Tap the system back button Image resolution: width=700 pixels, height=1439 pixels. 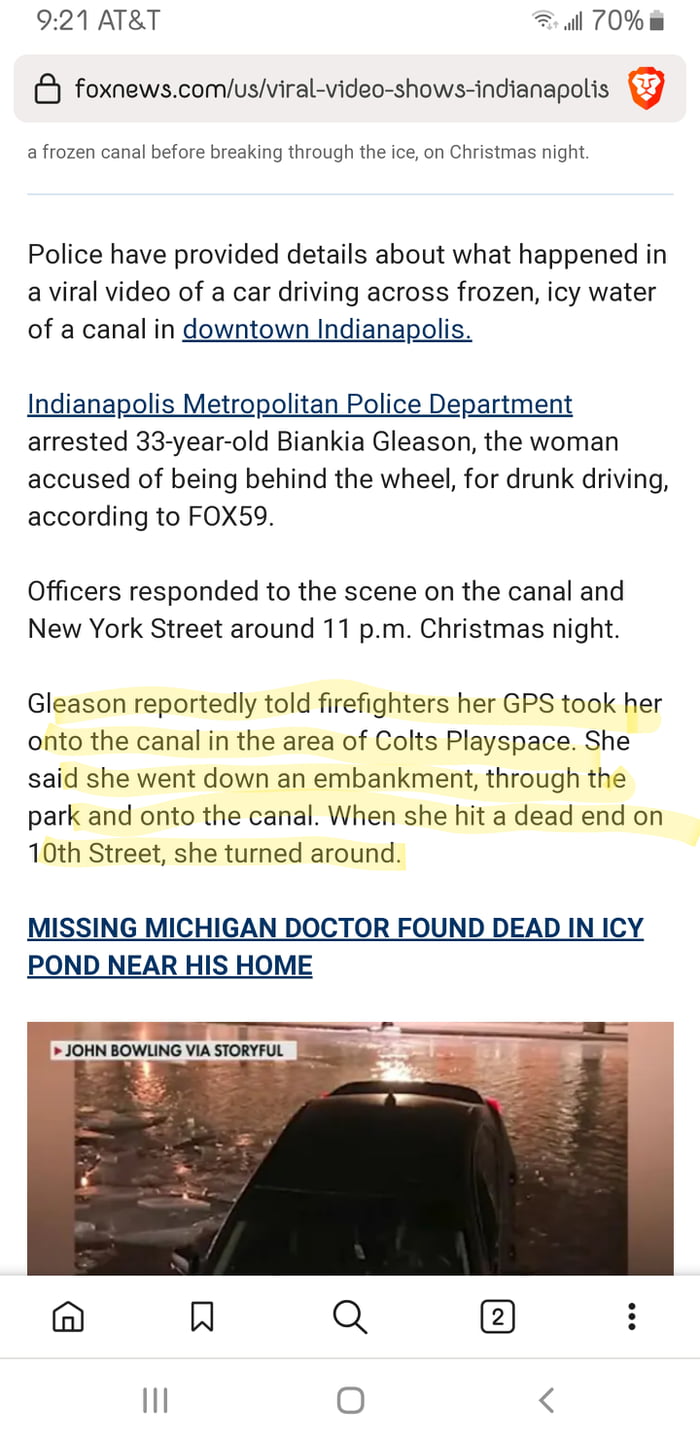click(x=546, y=1400)
